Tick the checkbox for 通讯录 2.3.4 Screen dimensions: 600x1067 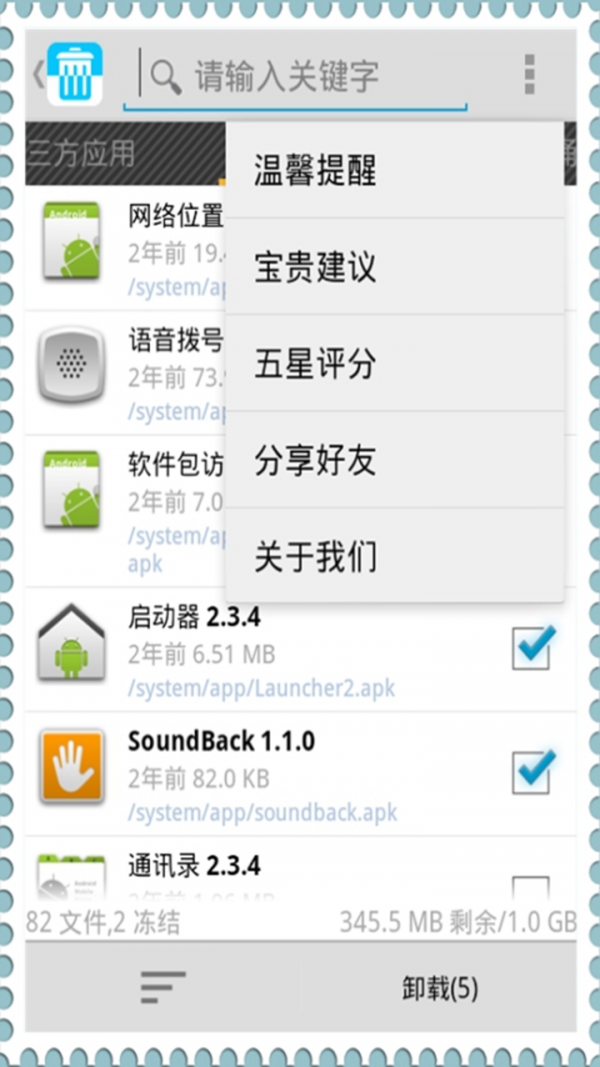click(x=531, y=886)
